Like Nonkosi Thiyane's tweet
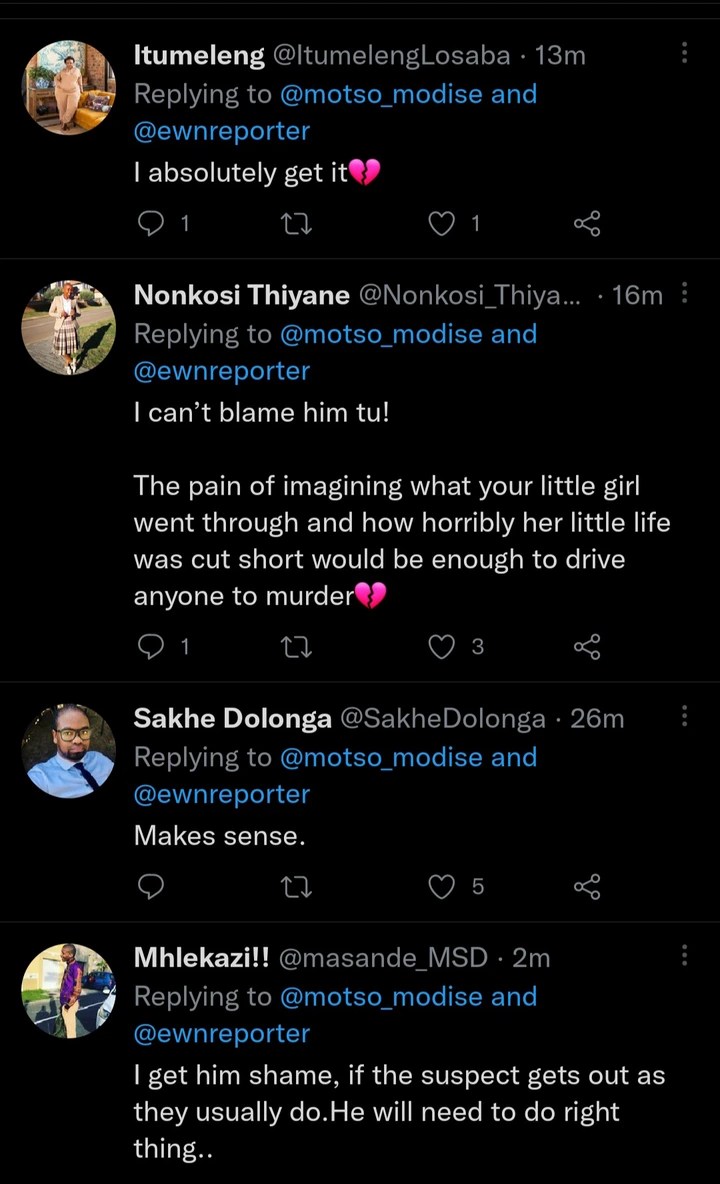 pyautogui.click(x=441, y=647)
